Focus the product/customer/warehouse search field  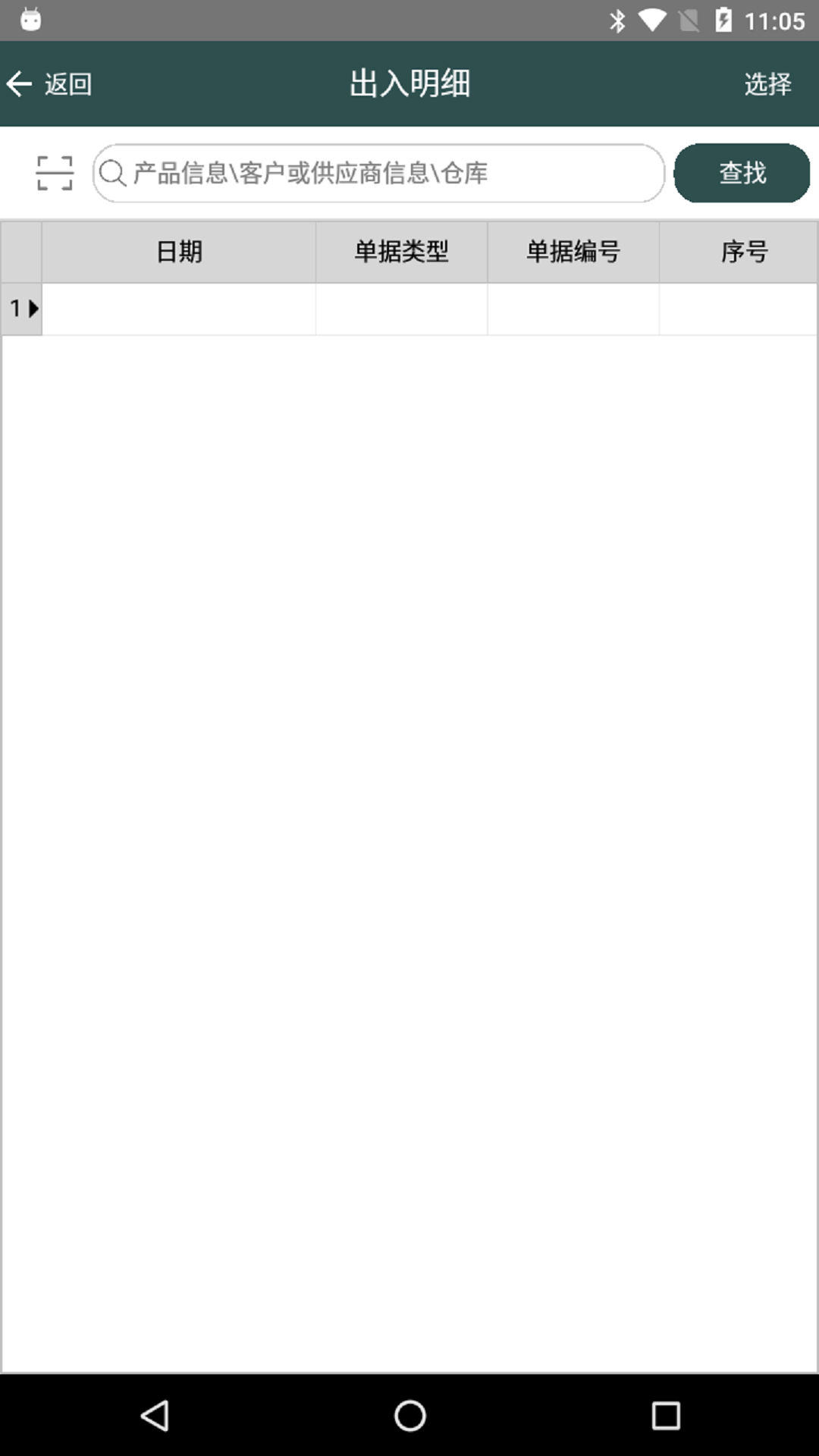point(379,173)
